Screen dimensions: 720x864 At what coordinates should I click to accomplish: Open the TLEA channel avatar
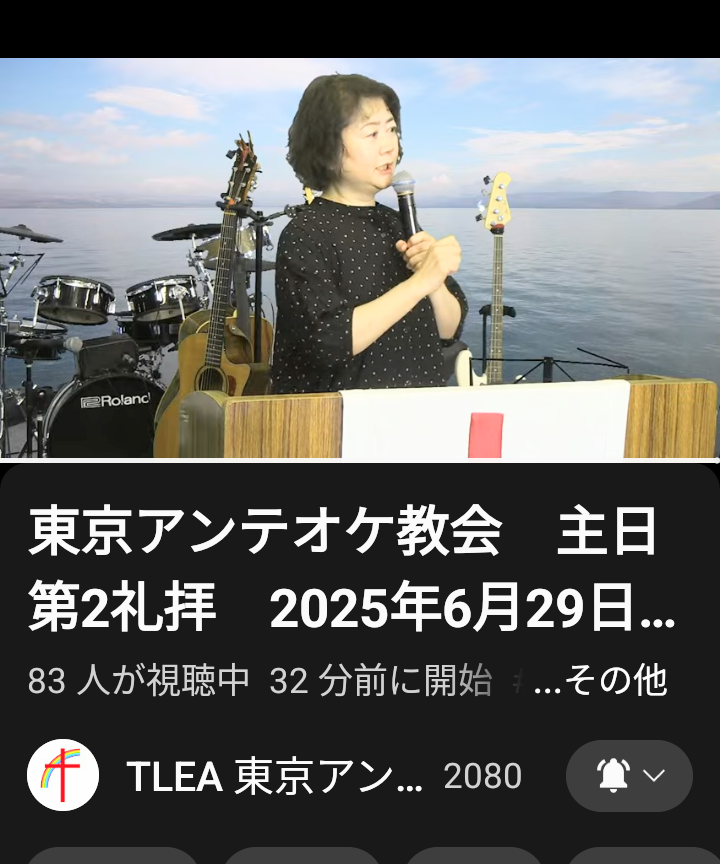(62, 775)
